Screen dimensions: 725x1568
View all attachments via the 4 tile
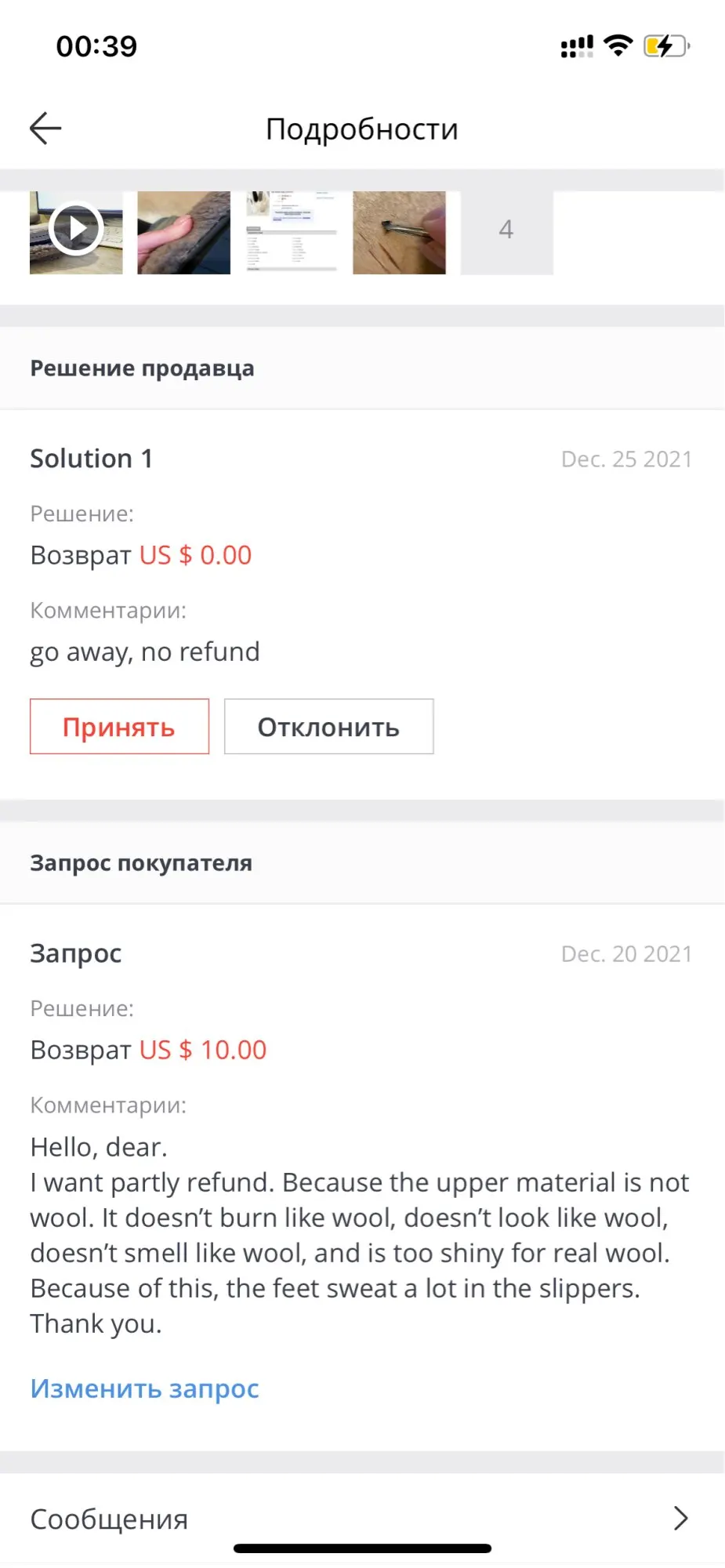(506, 232)
